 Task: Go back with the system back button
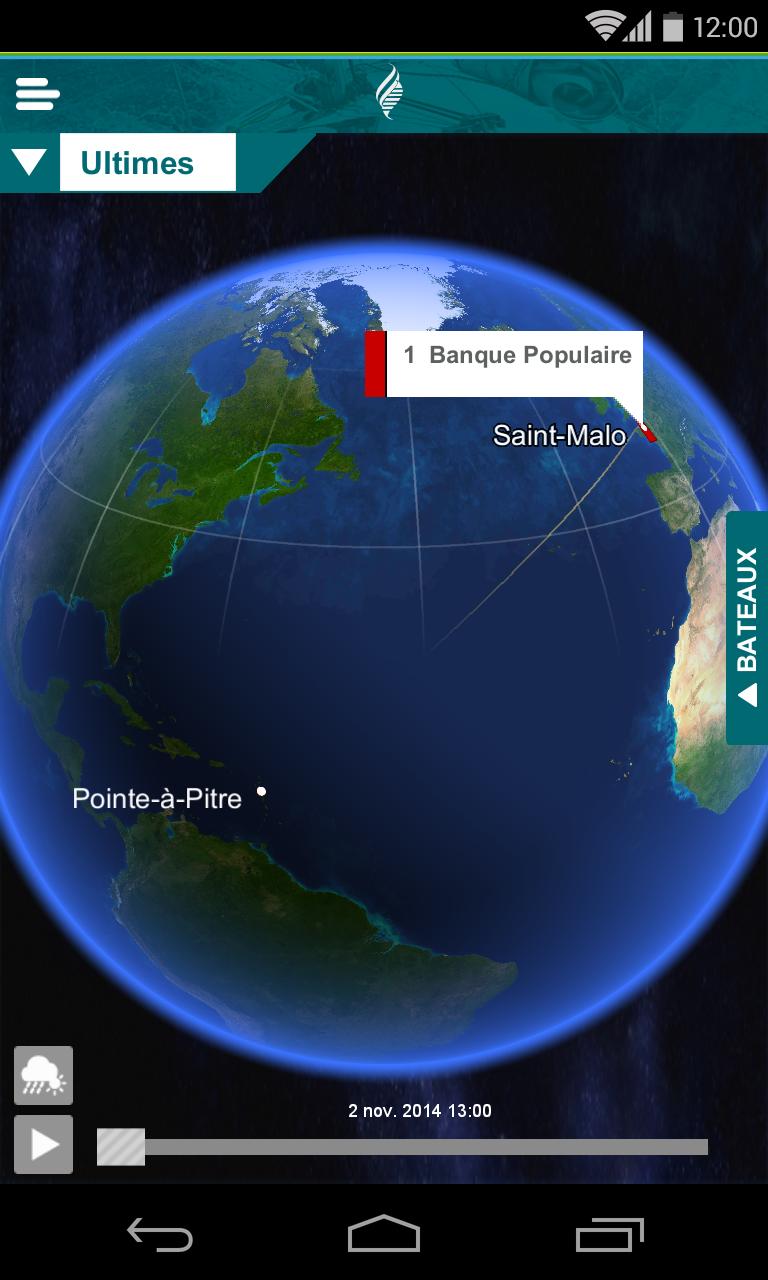click(160, 1235)
